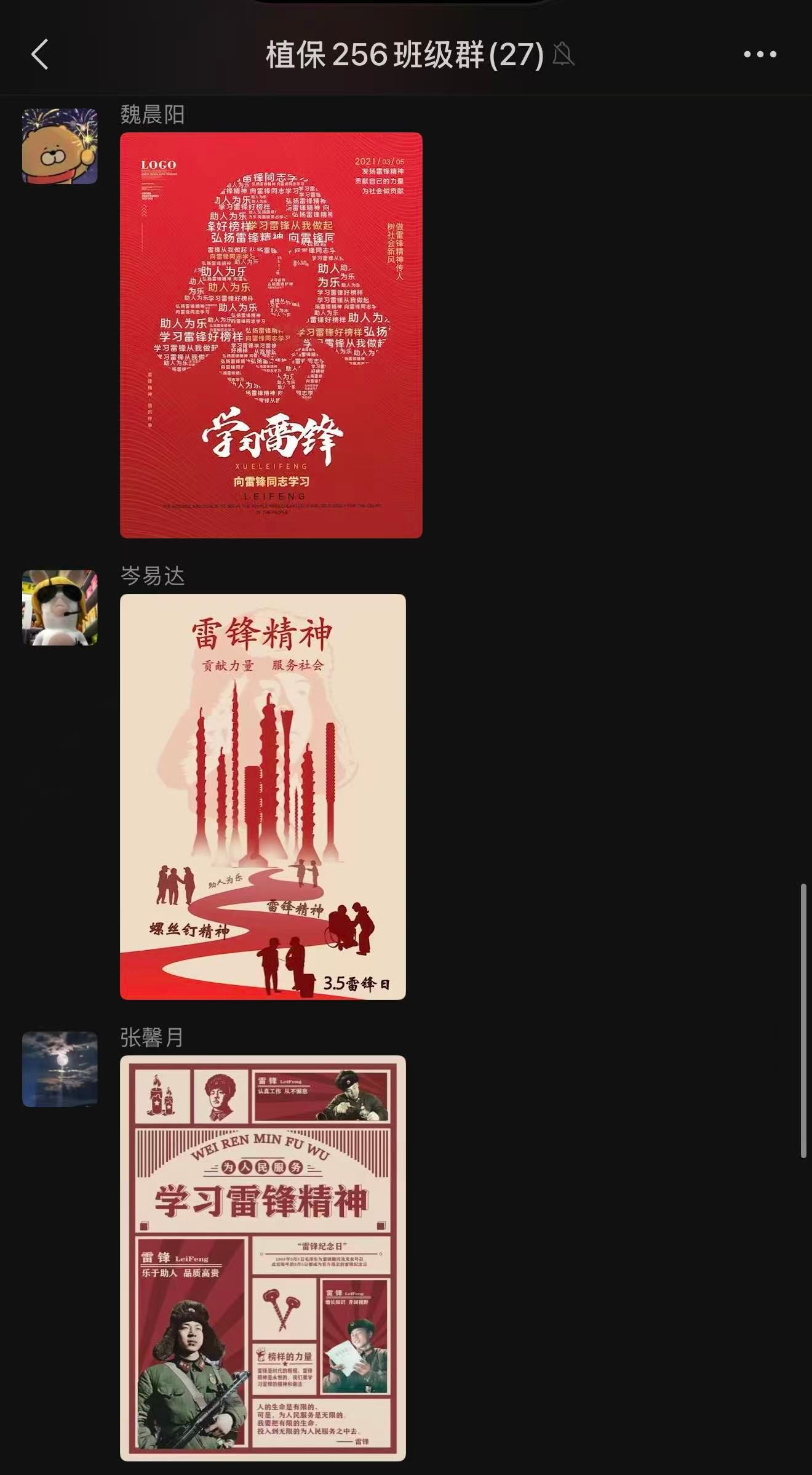The image size is (812, 1475).
Task: Open 岑易达's profile via the rabbit avatar
Action: [60, 608]
